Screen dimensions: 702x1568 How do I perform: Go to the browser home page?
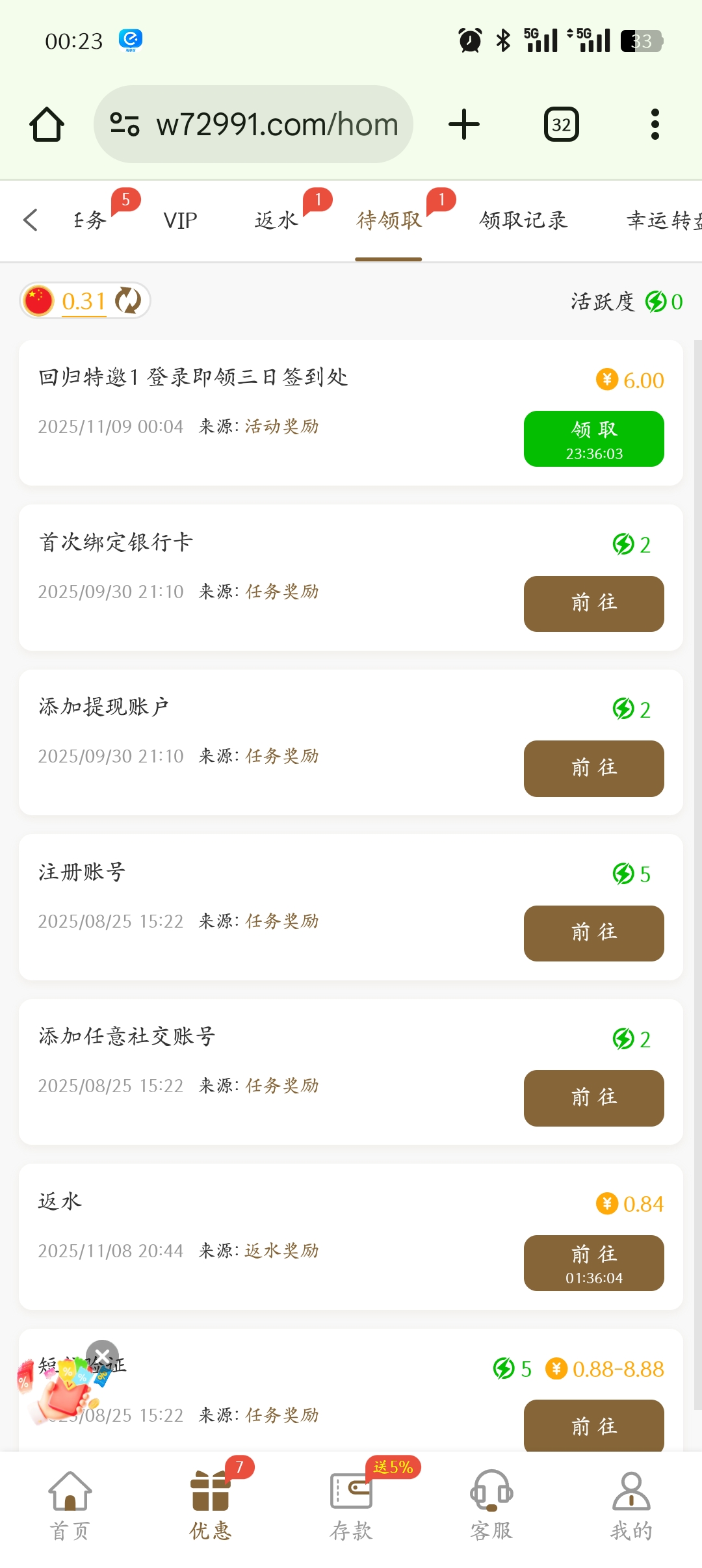[47, 124]
